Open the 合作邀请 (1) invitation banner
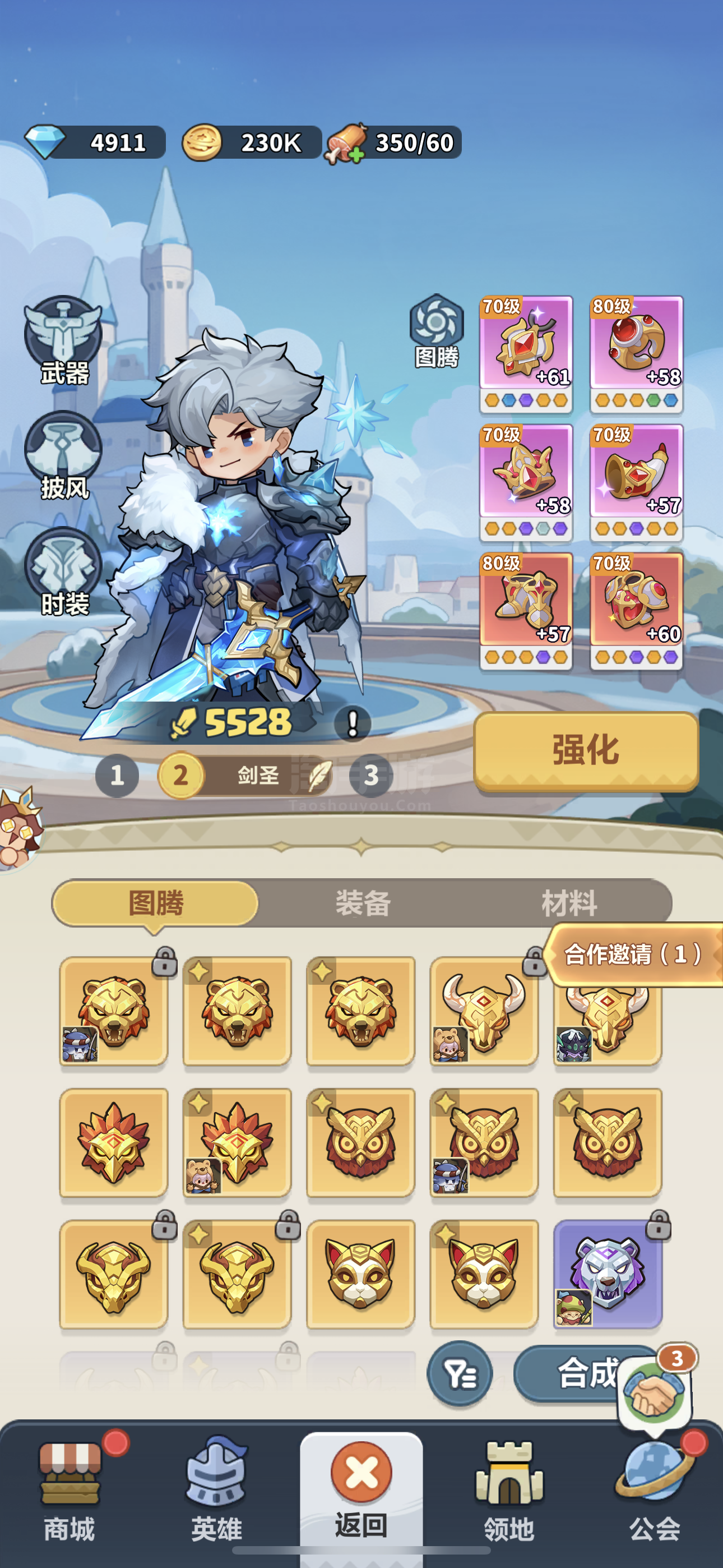723x1568 pixels. [x=633, y=954]
